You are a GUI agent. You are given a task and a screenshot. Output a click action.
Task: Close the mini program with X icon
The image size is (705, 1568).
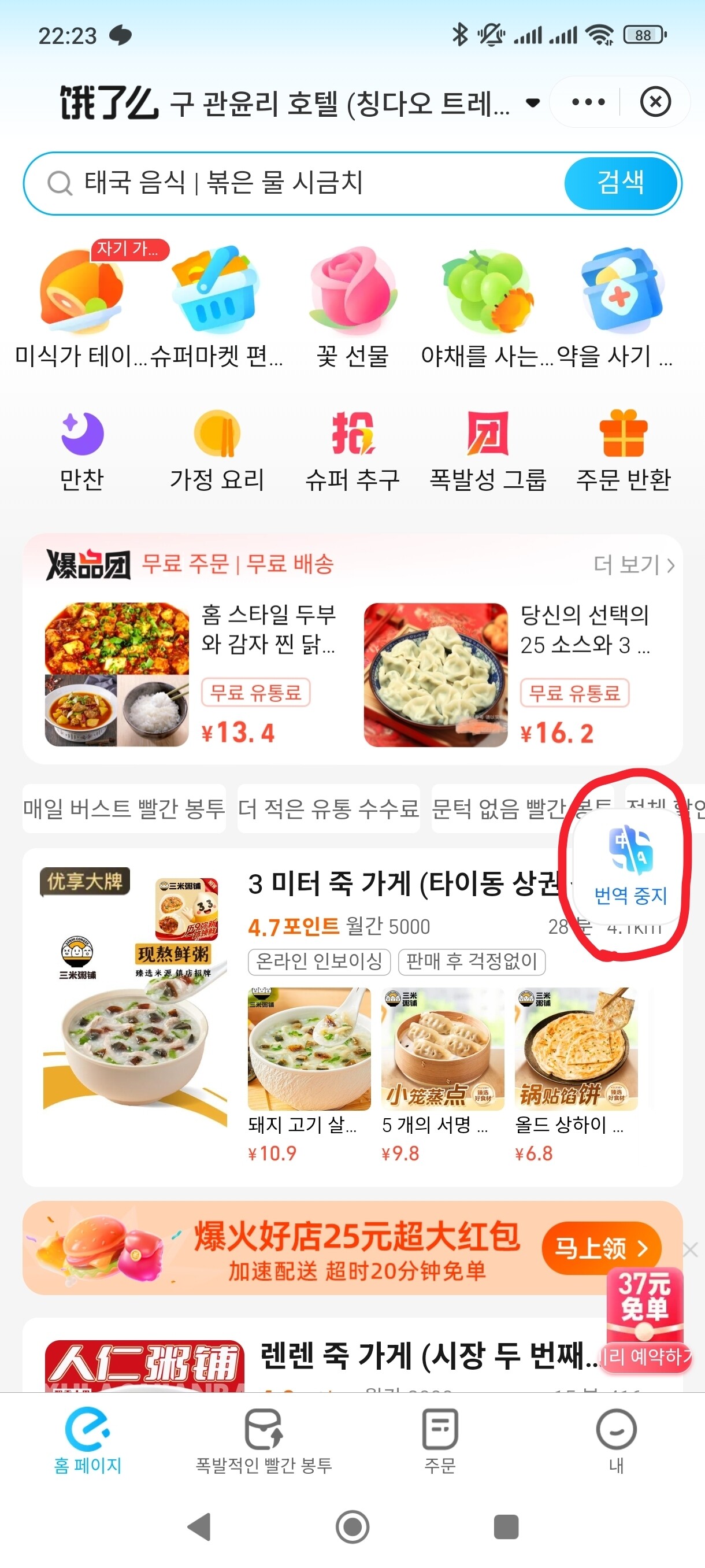coord(655,102)
